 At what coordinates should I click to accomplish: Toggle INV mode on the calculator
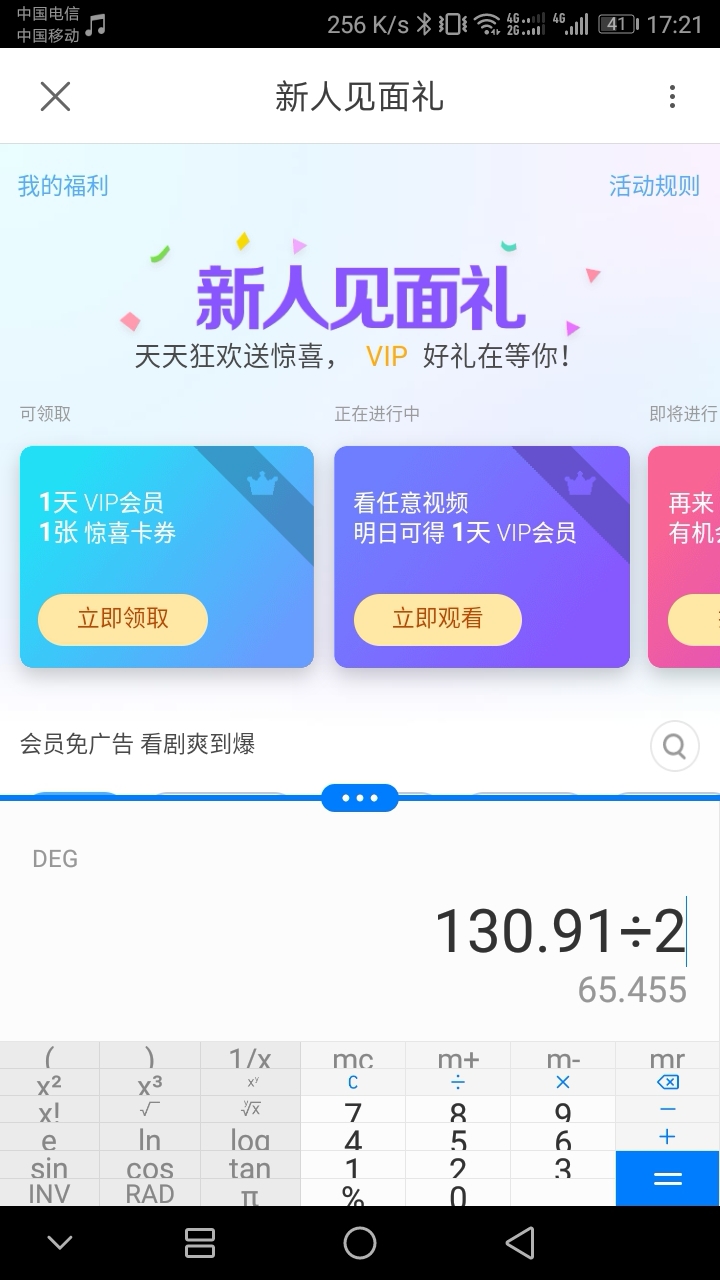(49, 1190)
